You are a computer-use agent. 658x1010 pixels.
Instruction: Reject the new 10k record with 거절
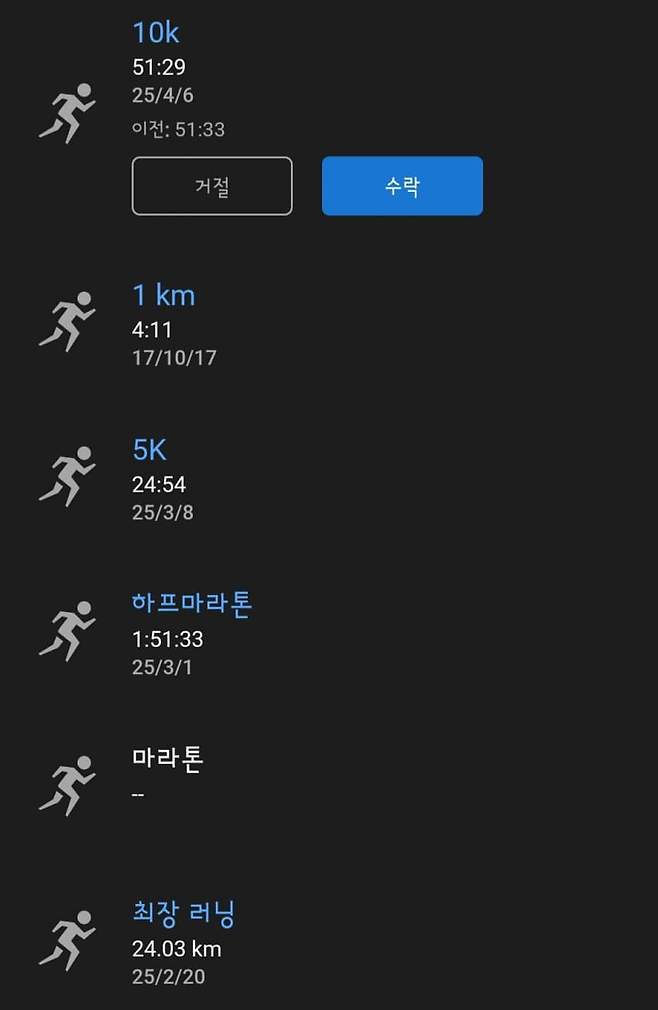pyautogui.click(x=212, y=186)
